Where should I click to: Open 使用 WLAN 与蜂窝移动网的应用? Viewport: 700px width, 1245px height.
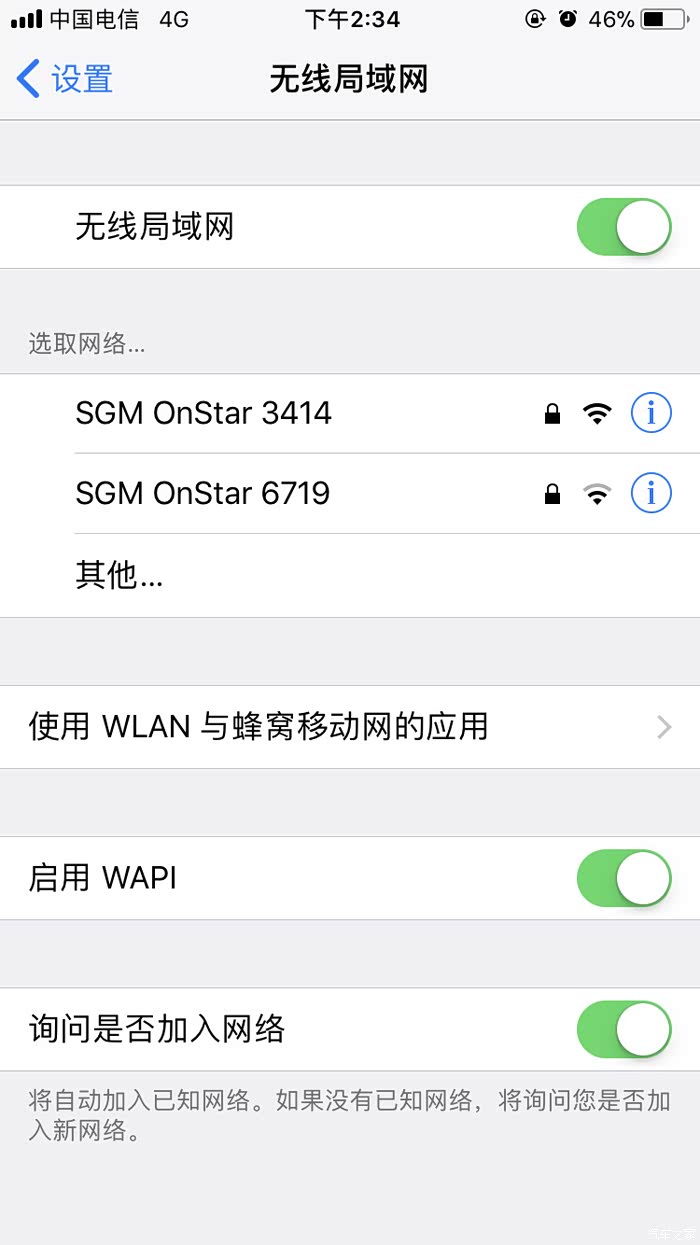pyautogui.click(x=349, y=727)
